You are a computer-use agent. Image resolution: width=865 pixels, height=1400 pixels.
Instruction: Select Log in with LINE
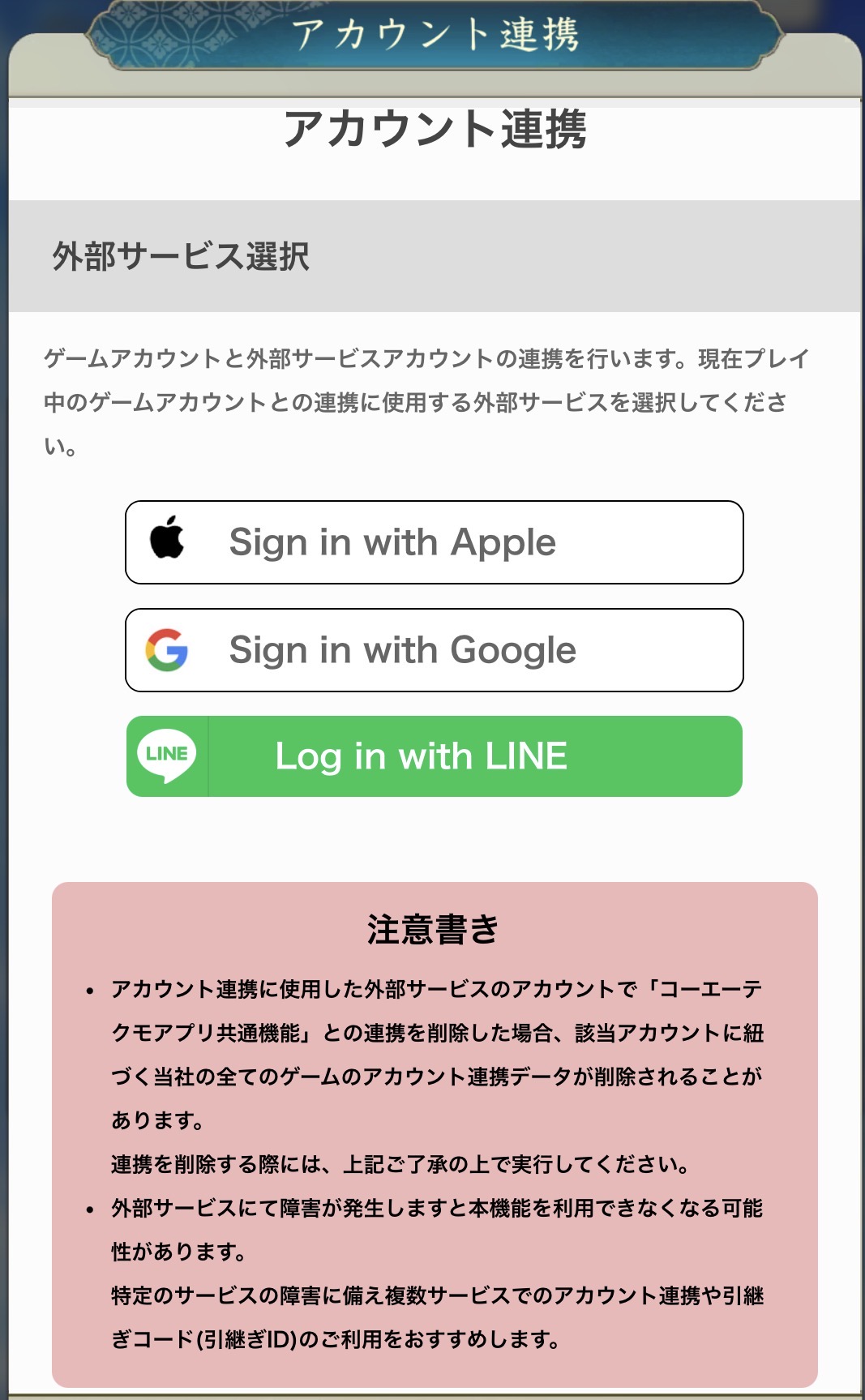(x=434, y=756)
